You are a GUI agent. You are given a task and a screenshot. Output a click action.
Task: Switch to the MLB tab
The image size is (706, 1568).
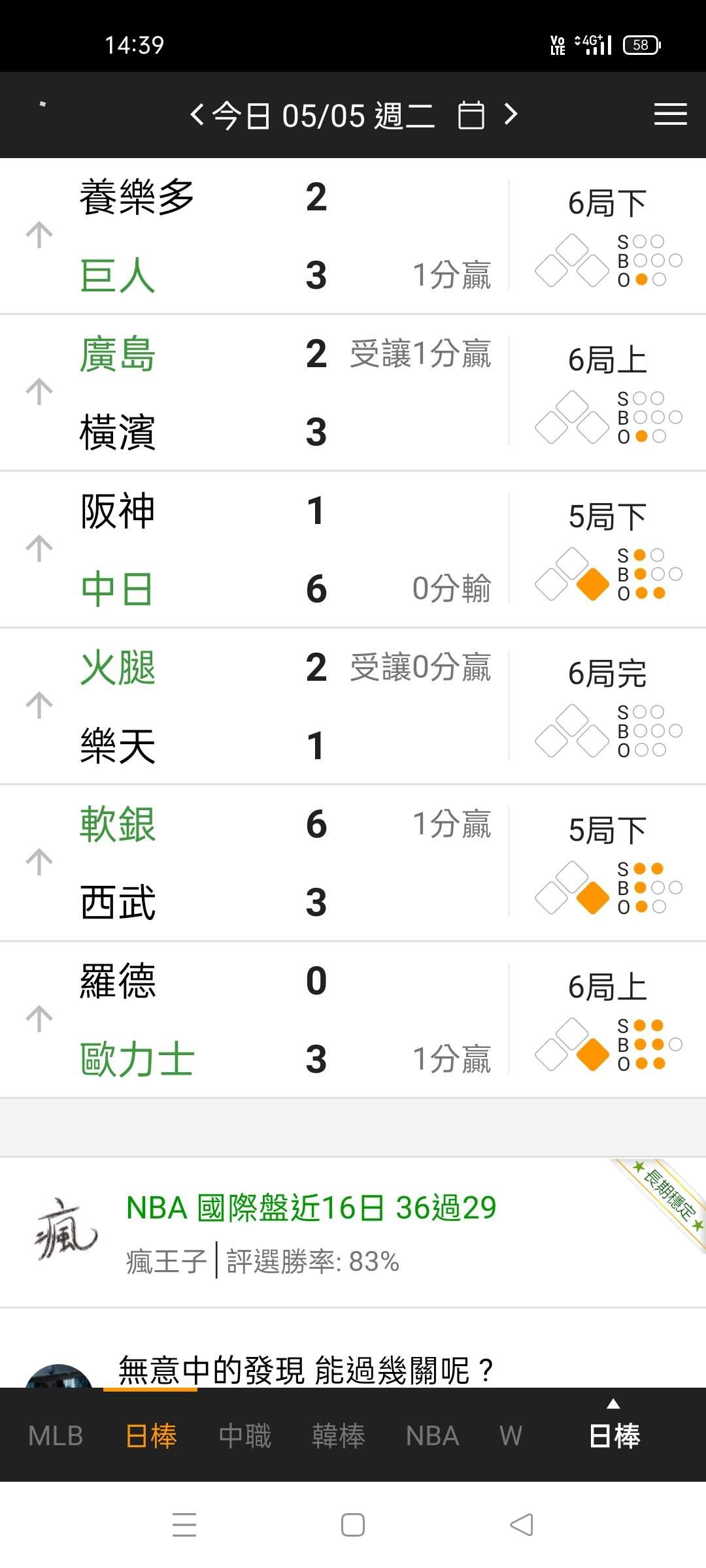click(x=56, y=1435)
